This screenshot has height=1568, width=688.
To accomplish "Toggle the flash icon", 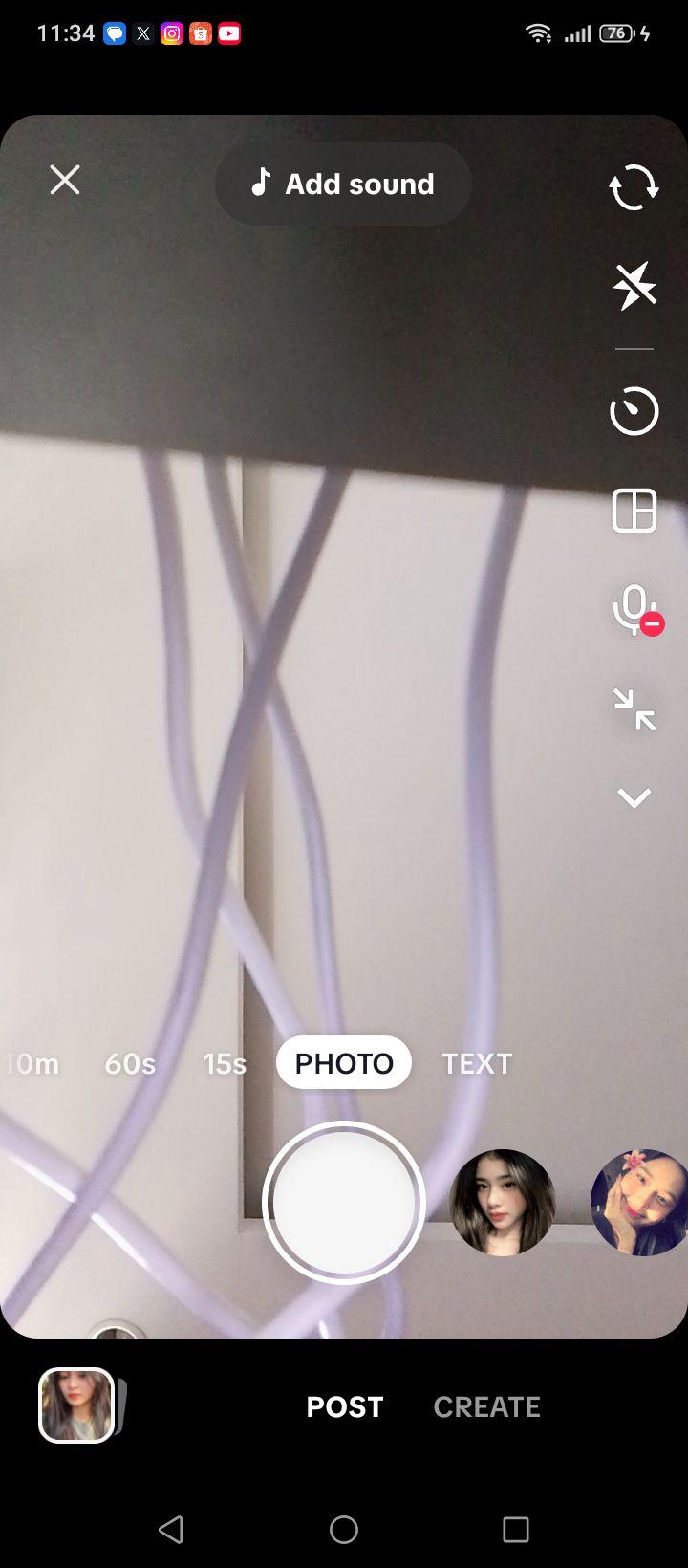I will click(634, 286).
